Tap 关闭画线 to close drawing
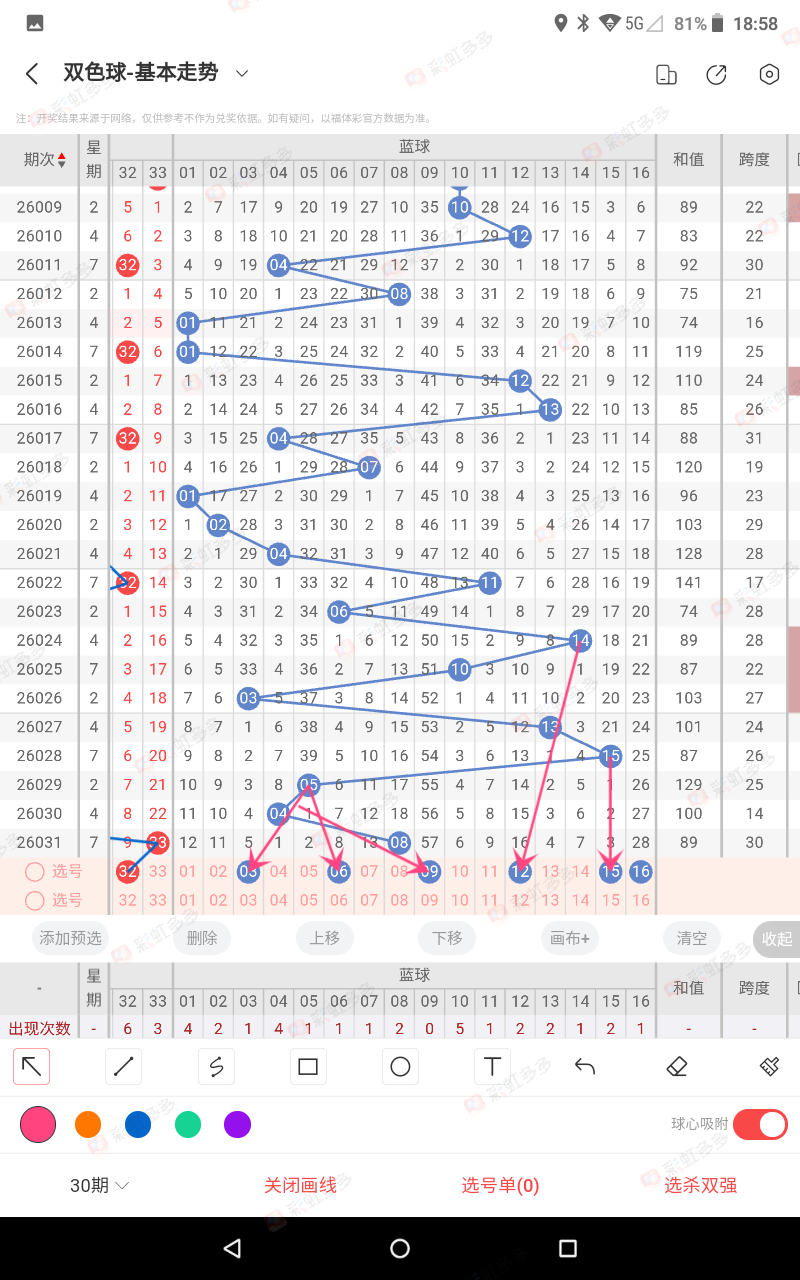This screenshot has width=800, height=1280. tap(300, 1186)
